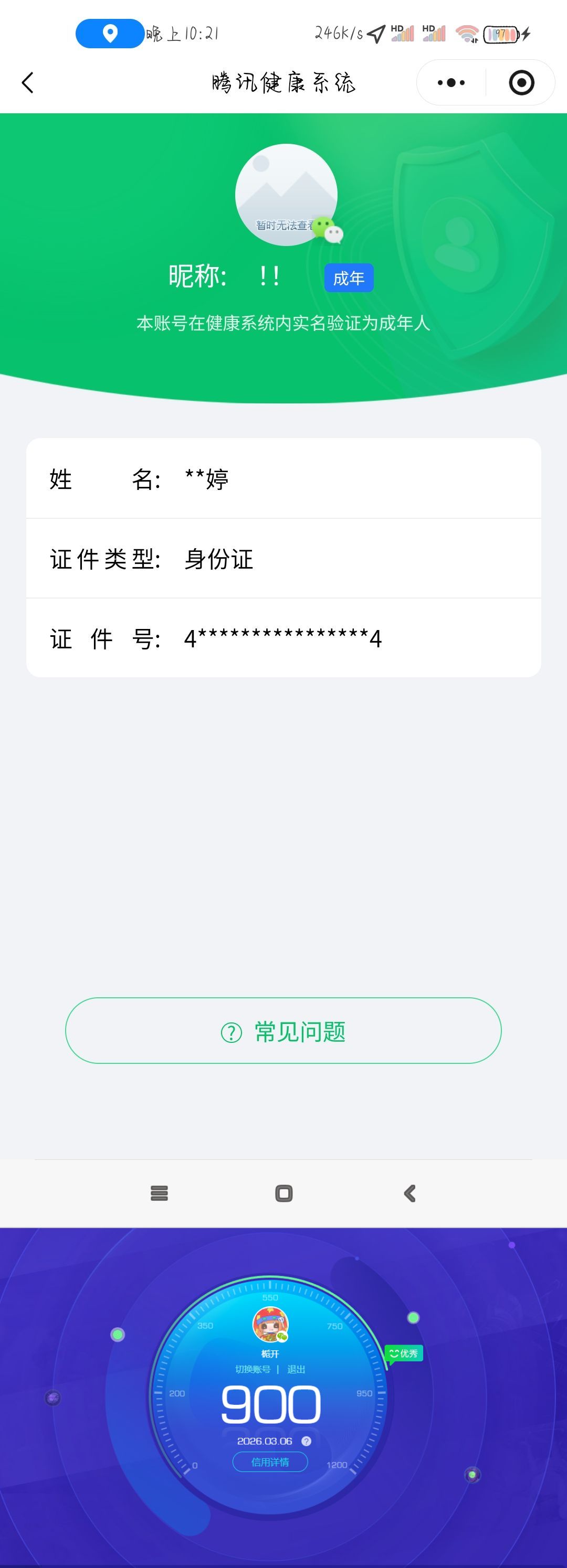
Task: Open the question mark beside the date
Action: click(307, 1441)
